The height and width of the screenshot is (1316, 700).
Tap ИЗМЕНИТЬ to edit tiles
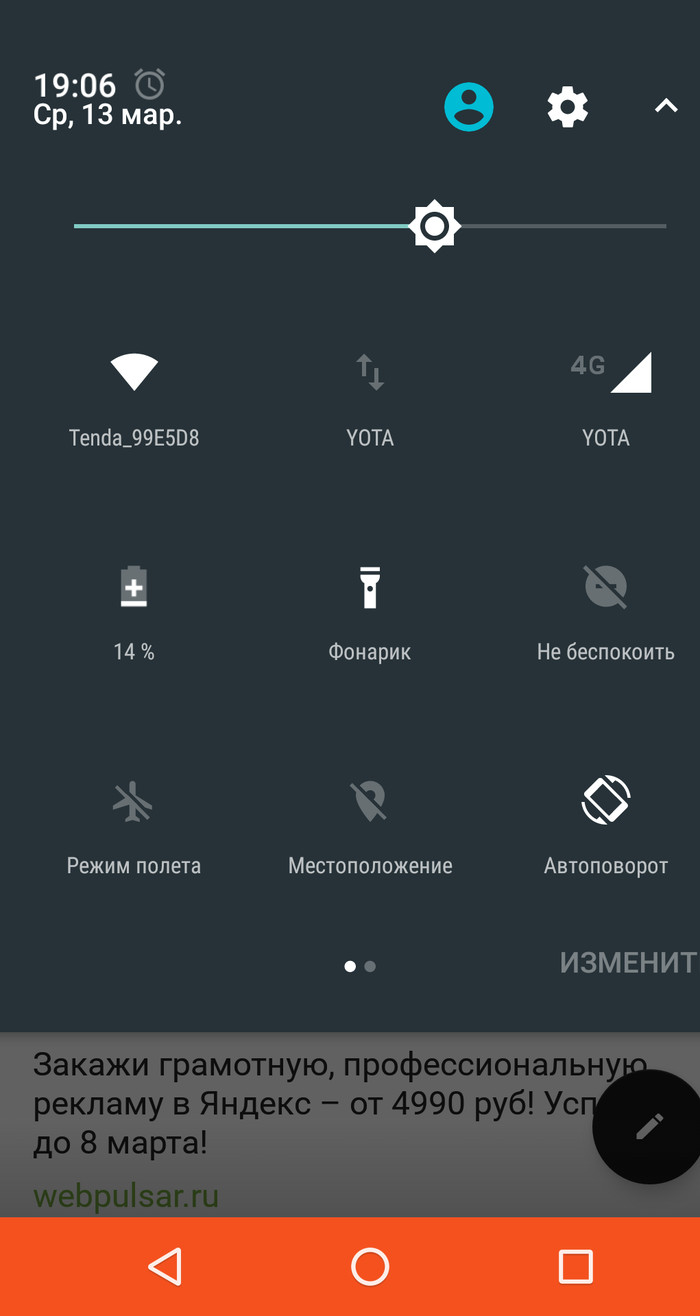627,962
